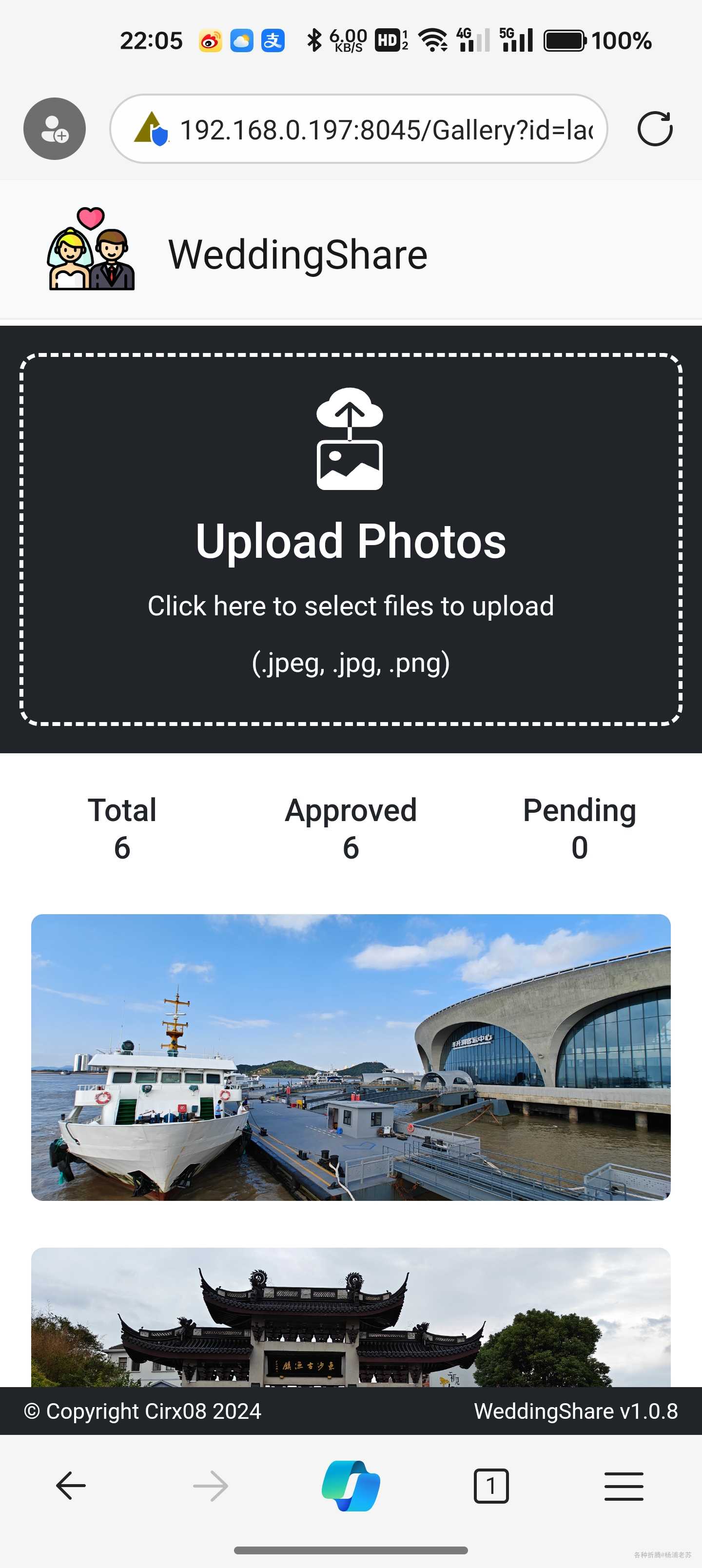Screen dimensions: 702x1568
Task: Tap the address bar showing 192.168.0.197
Action: point(386,130)
